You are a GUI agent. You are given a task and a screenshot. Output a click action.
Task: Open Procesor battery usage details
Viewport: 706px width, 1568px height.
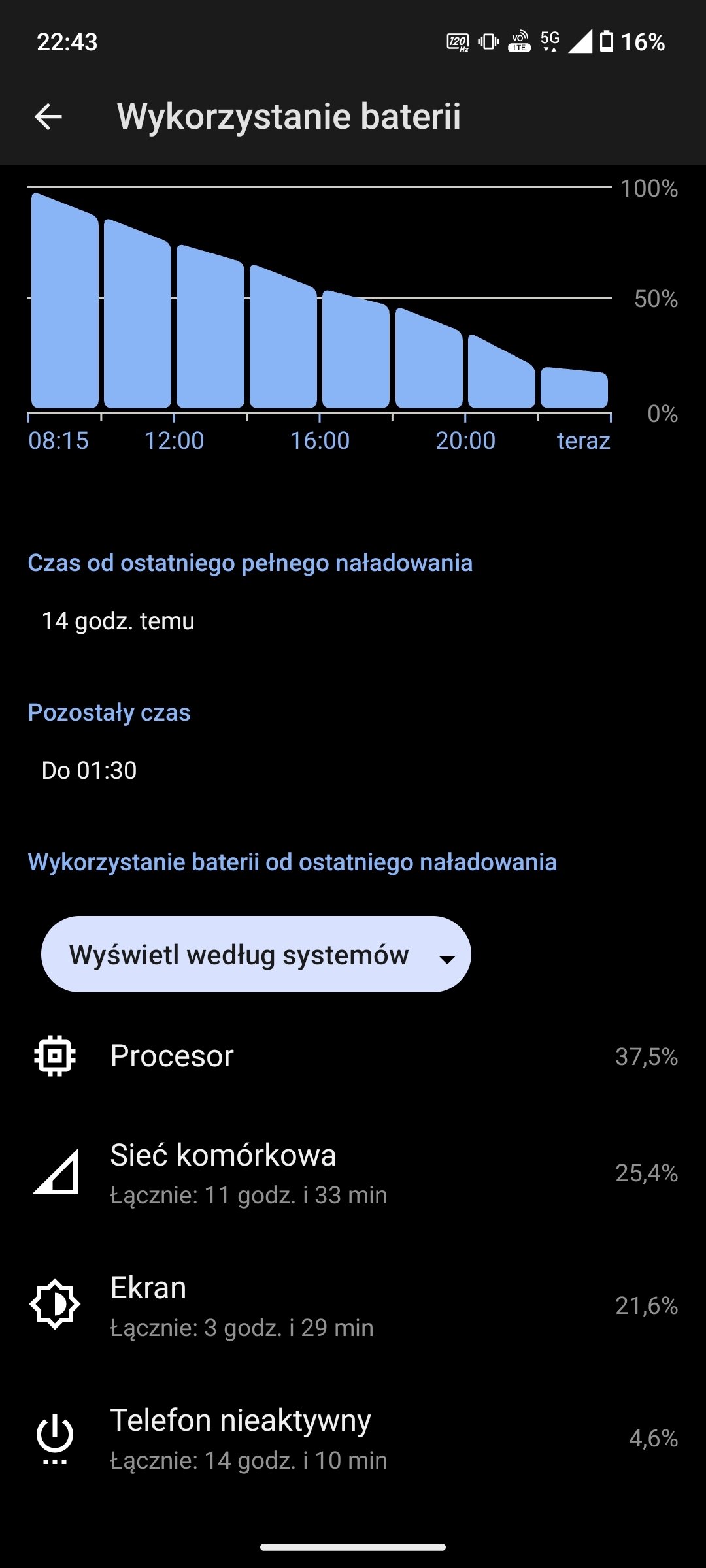(353, 1056)
